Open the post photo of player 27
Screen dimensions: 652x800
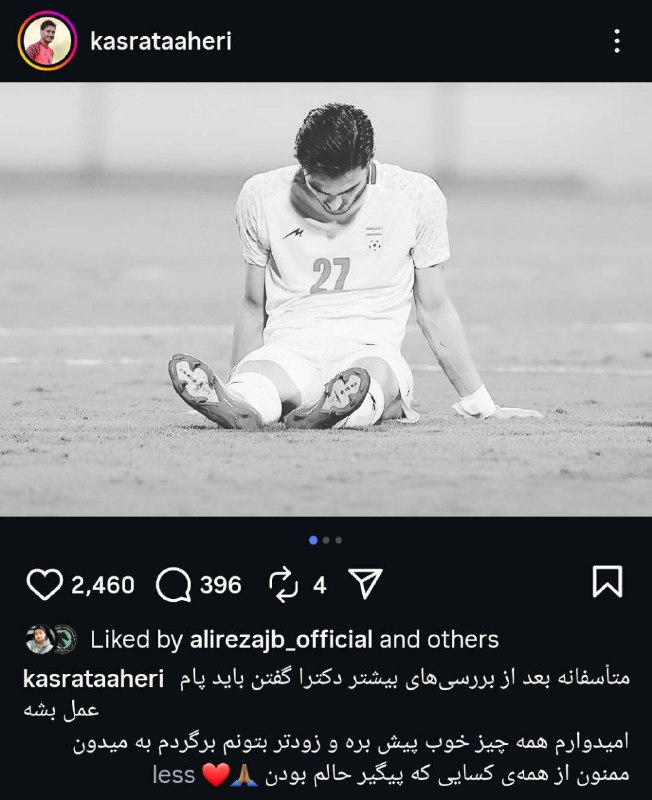(x=326, y=300)
